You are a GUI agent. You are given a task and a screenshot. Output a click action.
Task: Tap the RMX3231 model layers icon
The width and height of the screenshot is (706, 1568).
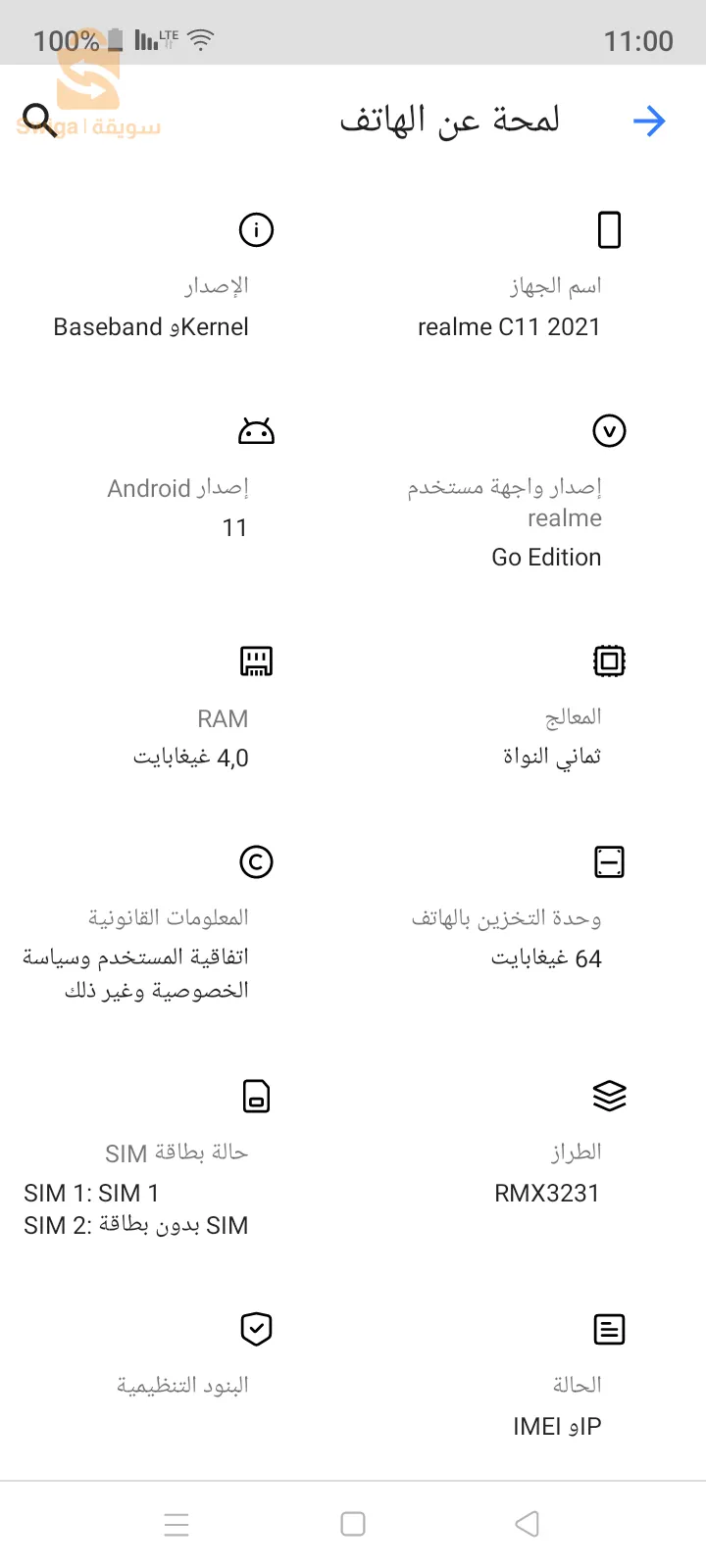(609, 1096)
